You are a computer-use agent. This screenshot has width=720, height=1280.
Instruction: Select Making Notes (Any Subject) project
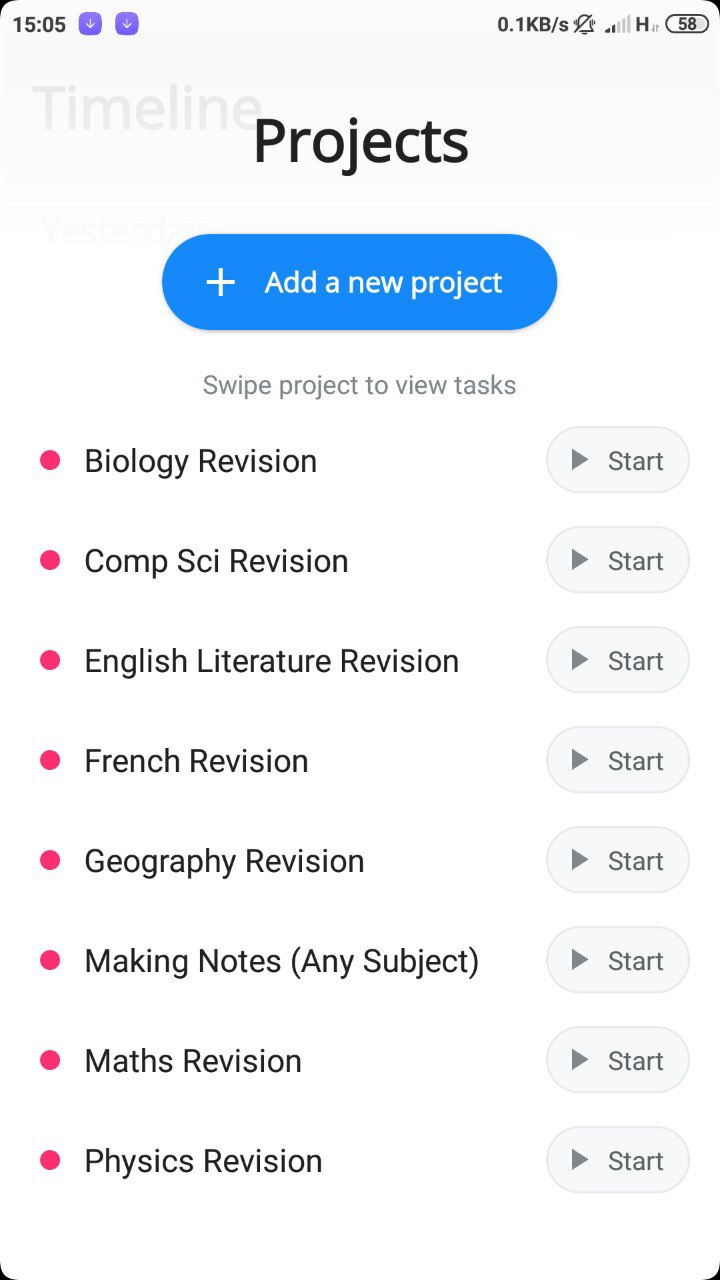click(x=282, y=961)
